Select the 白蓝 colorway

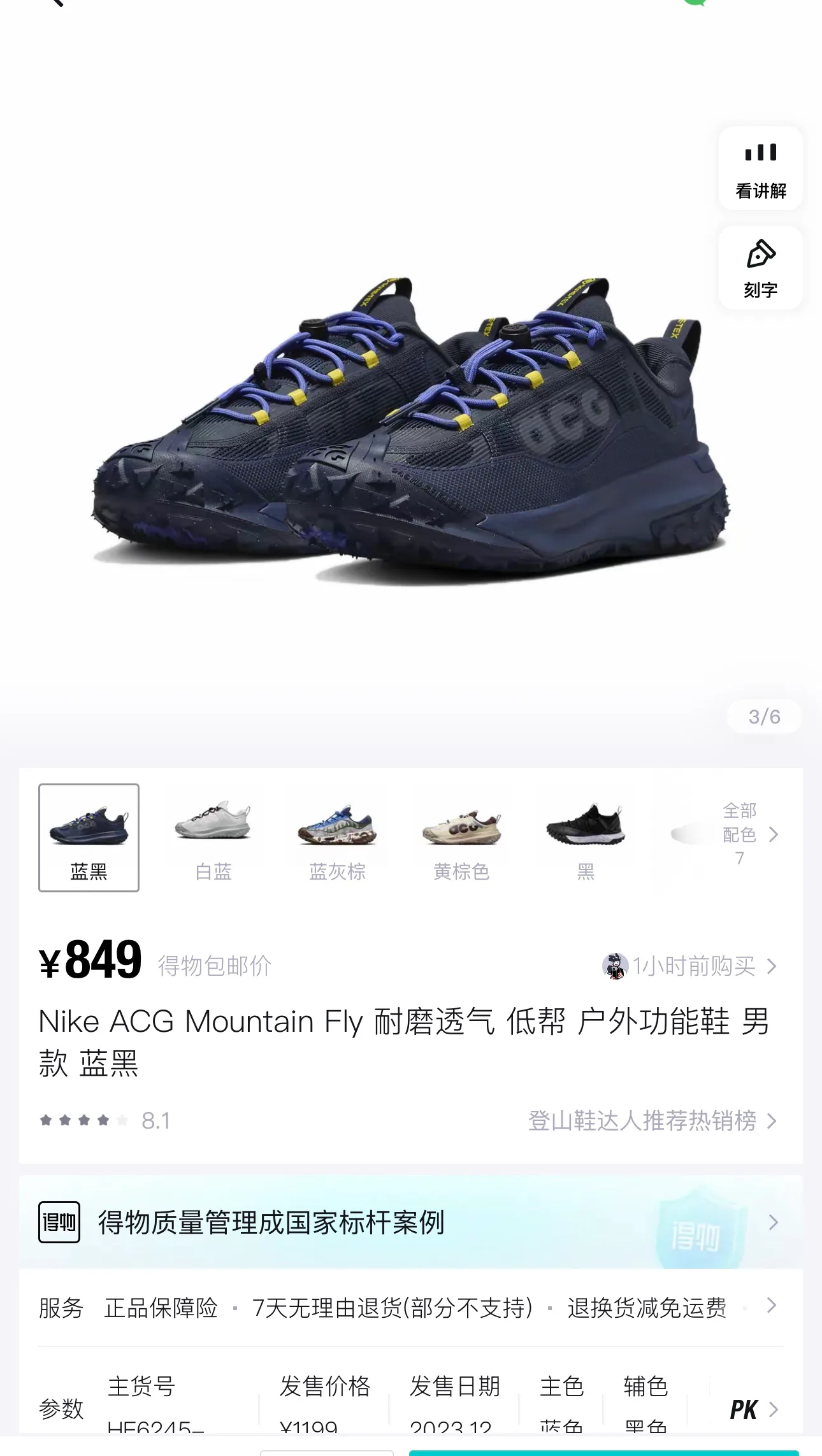[213, 838]
